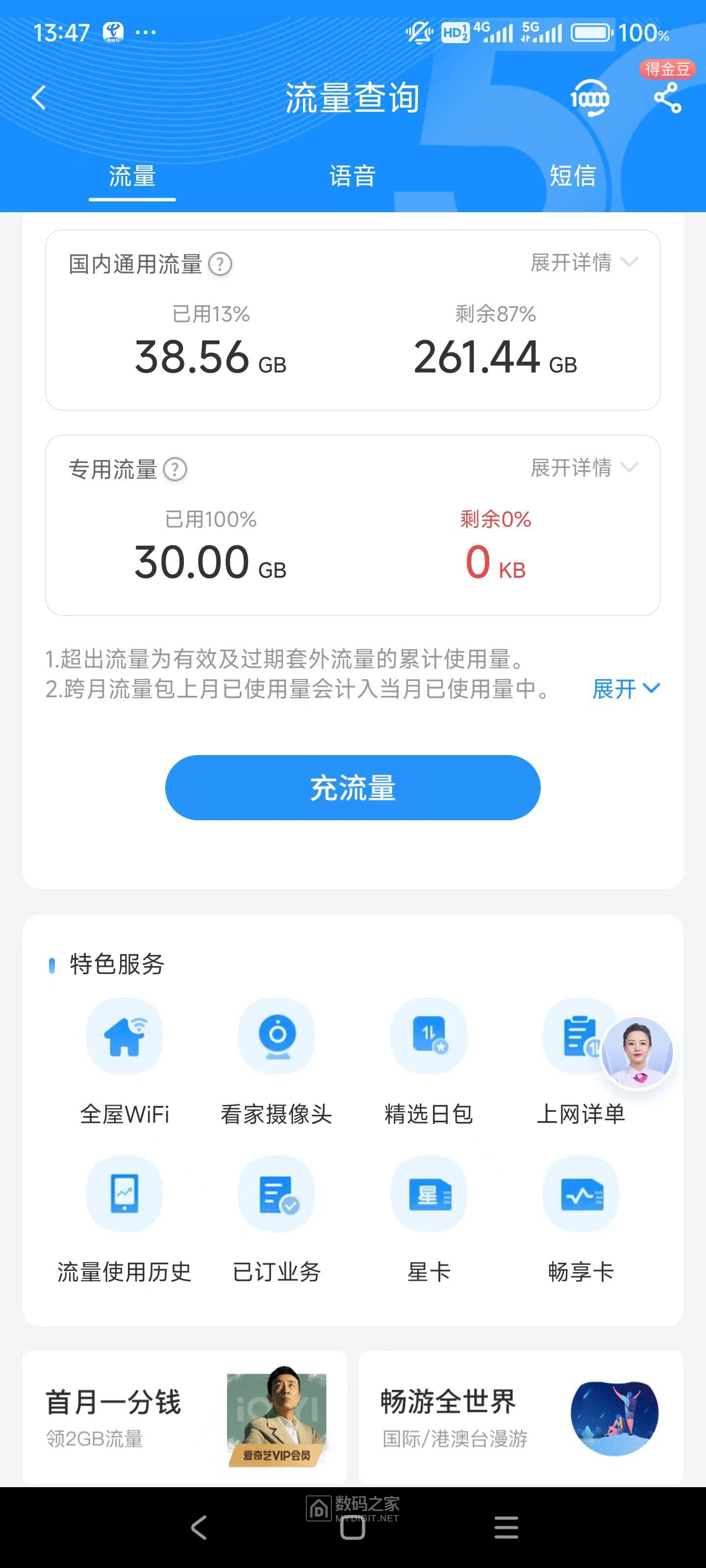Open the 星卡 service
This screenshot has height=1568, width=706.
[x=429, y=1217]
